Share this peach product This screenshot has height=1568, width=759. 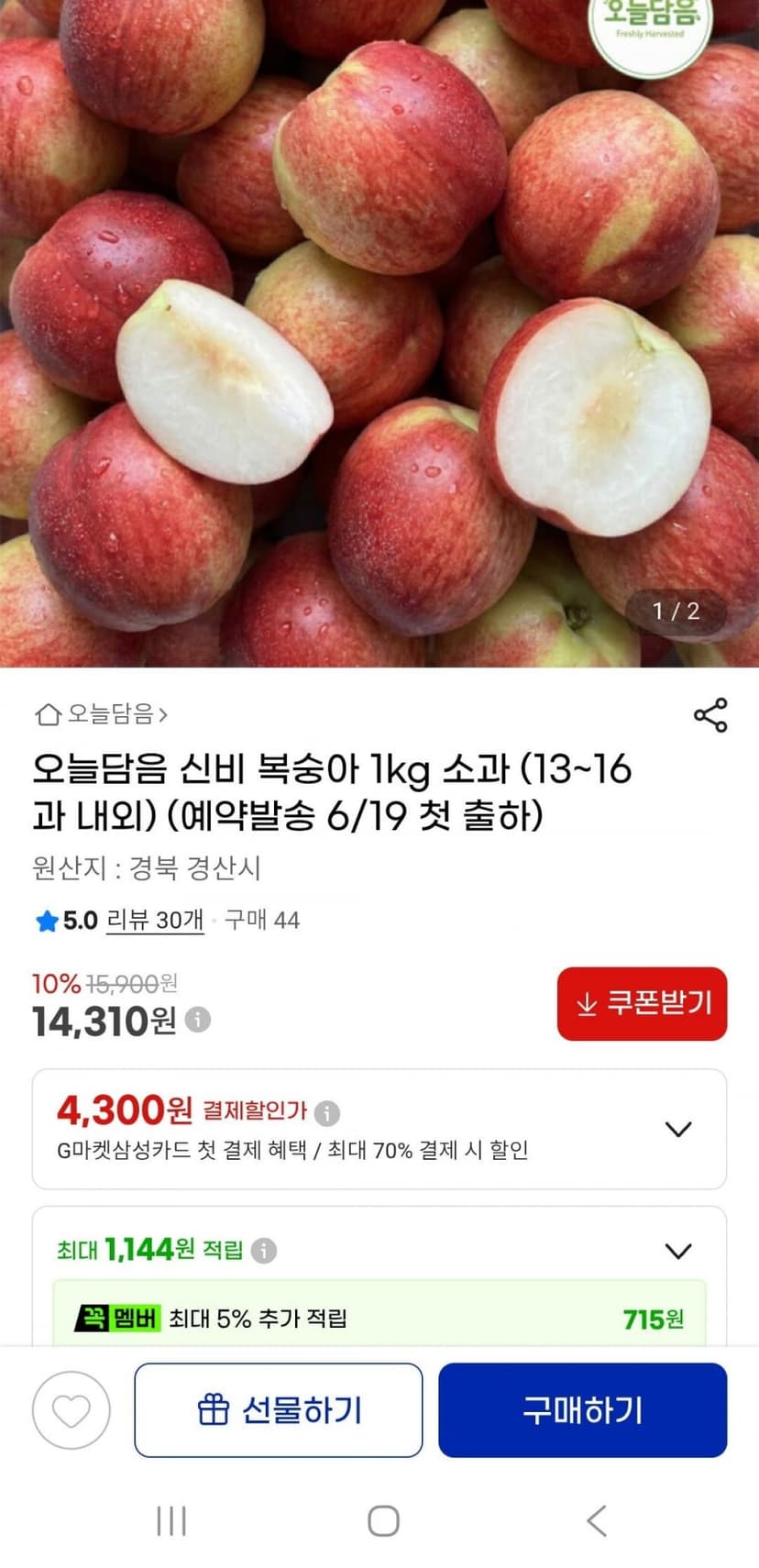coord(710,715)
